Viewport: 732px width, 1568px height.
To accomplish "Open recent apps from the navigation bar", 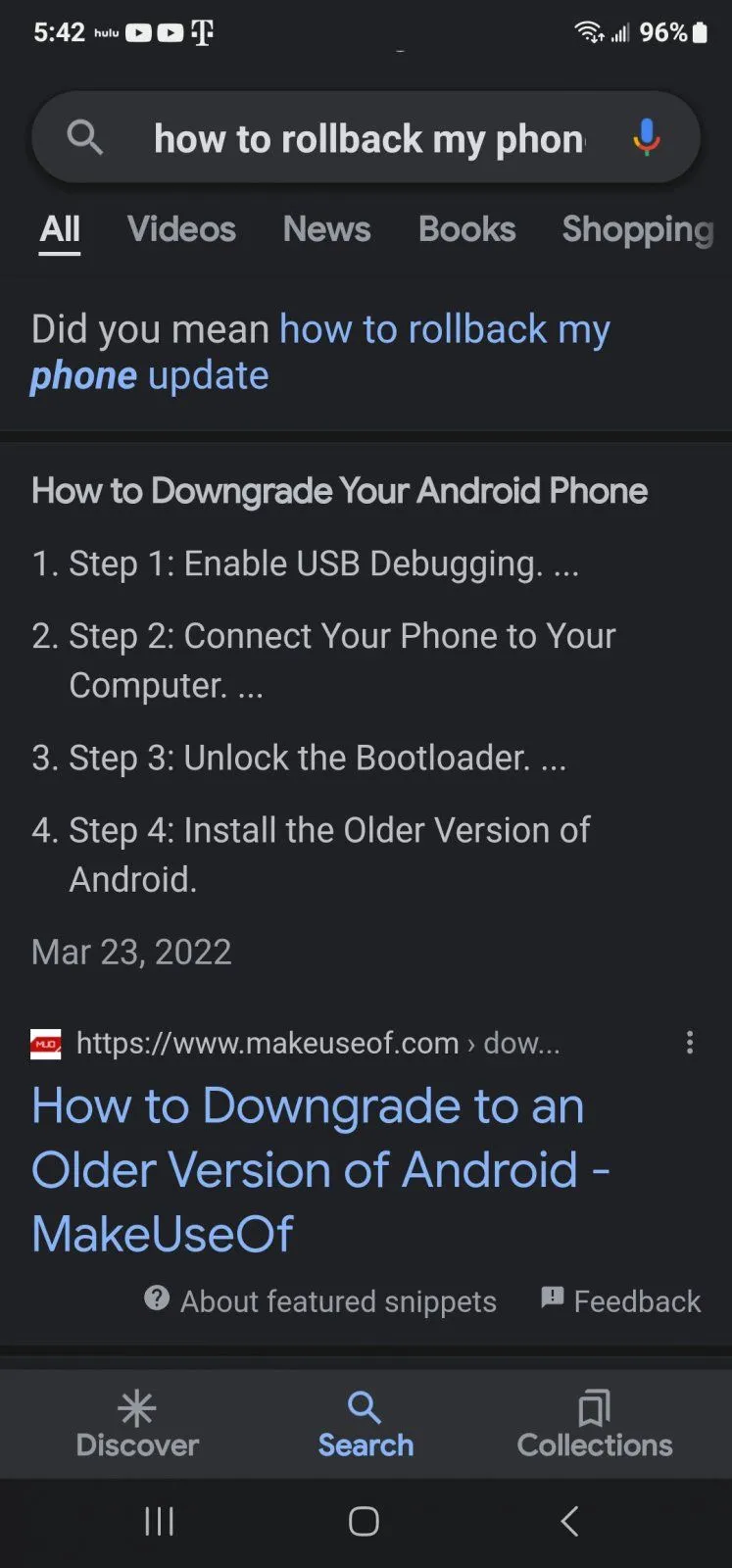I will pos(159,1521).
